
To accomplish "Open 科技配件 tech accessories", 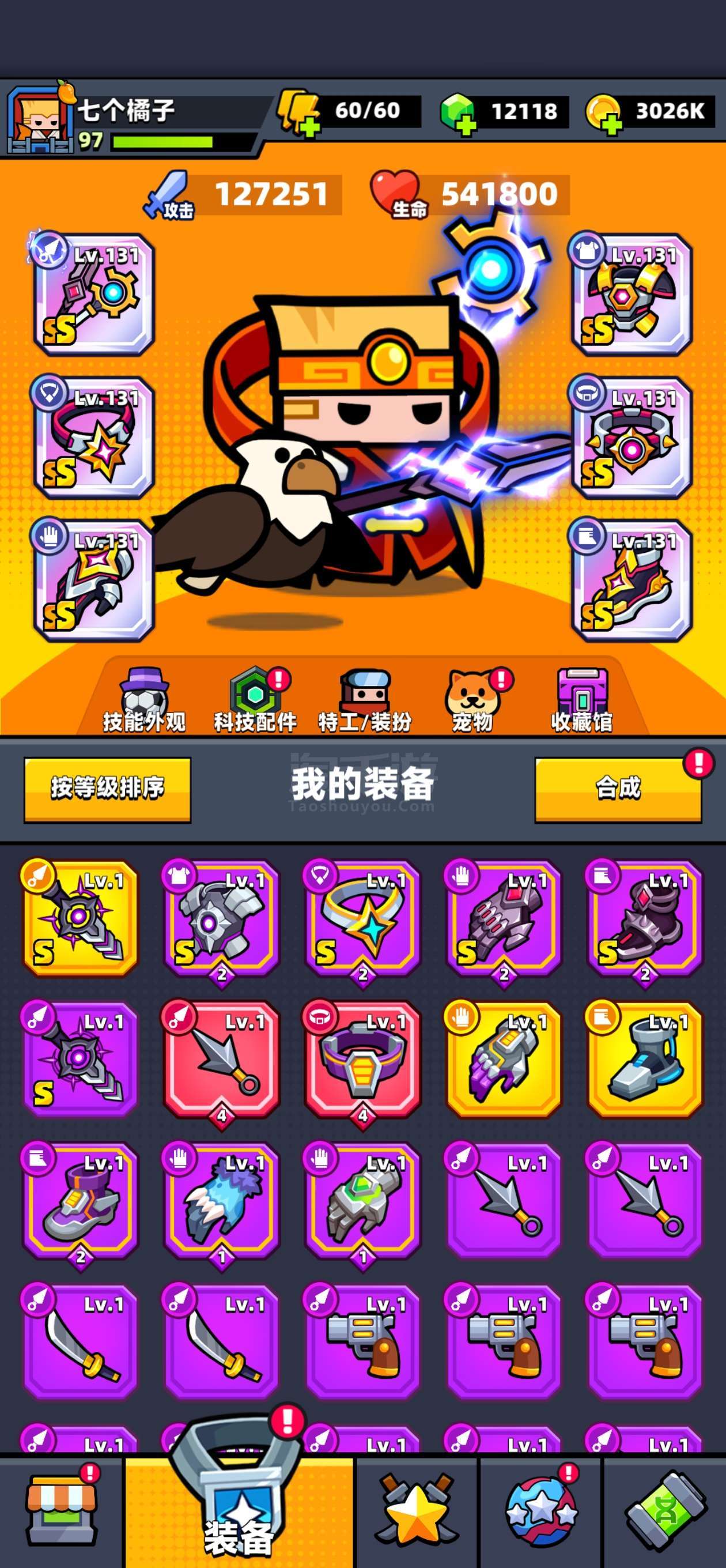I will point(255,700).
